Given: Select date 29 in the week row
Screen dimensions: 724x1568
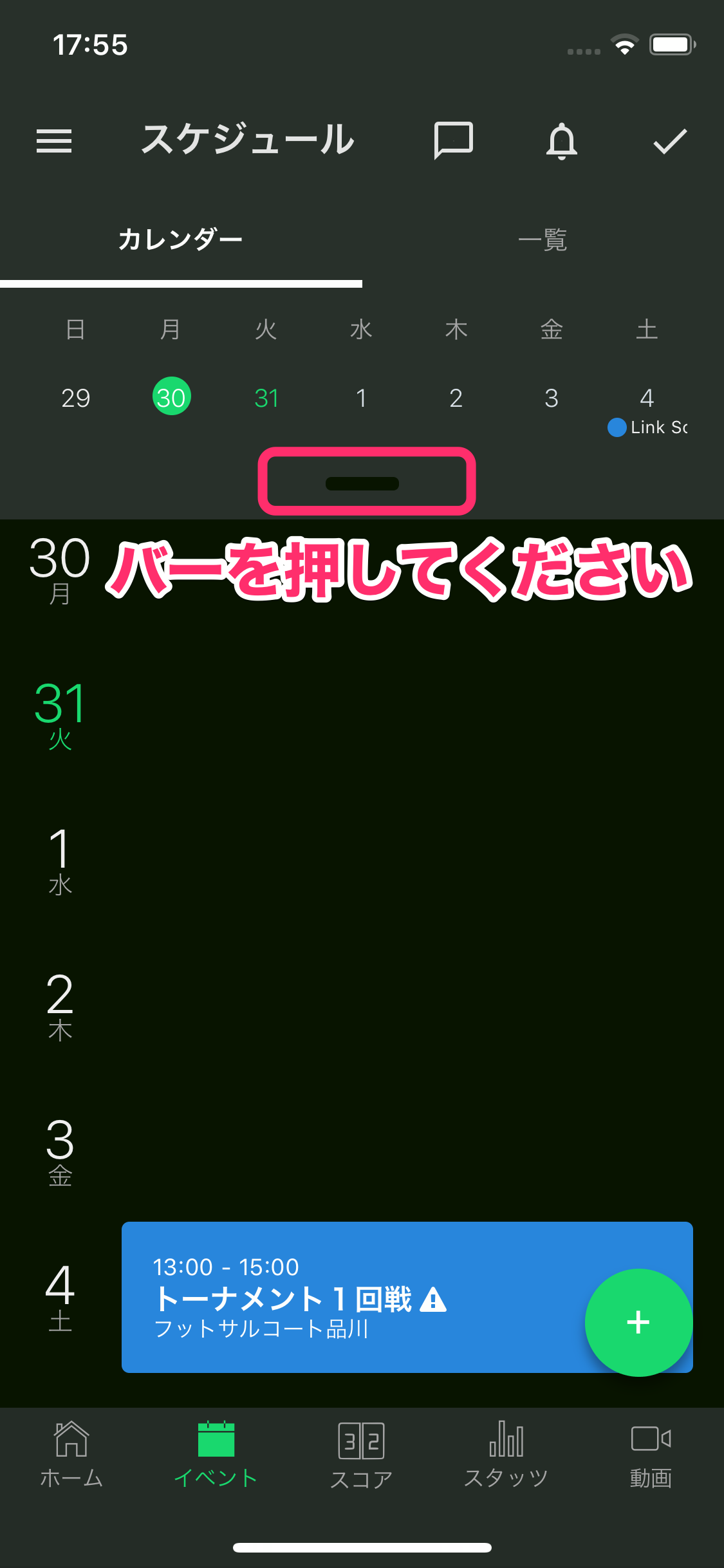Looking at the screenshot, I should point(75,398).
